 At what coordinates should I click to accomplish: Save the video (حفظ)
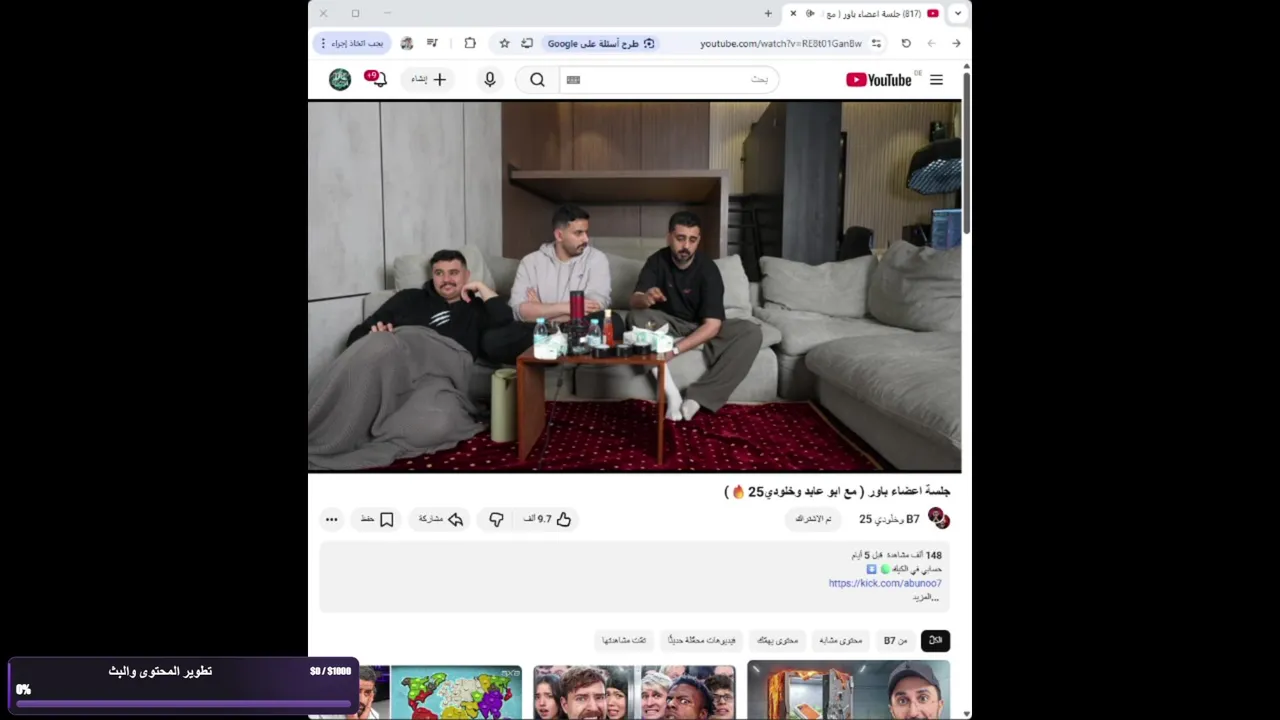click(x=378, y=519)
